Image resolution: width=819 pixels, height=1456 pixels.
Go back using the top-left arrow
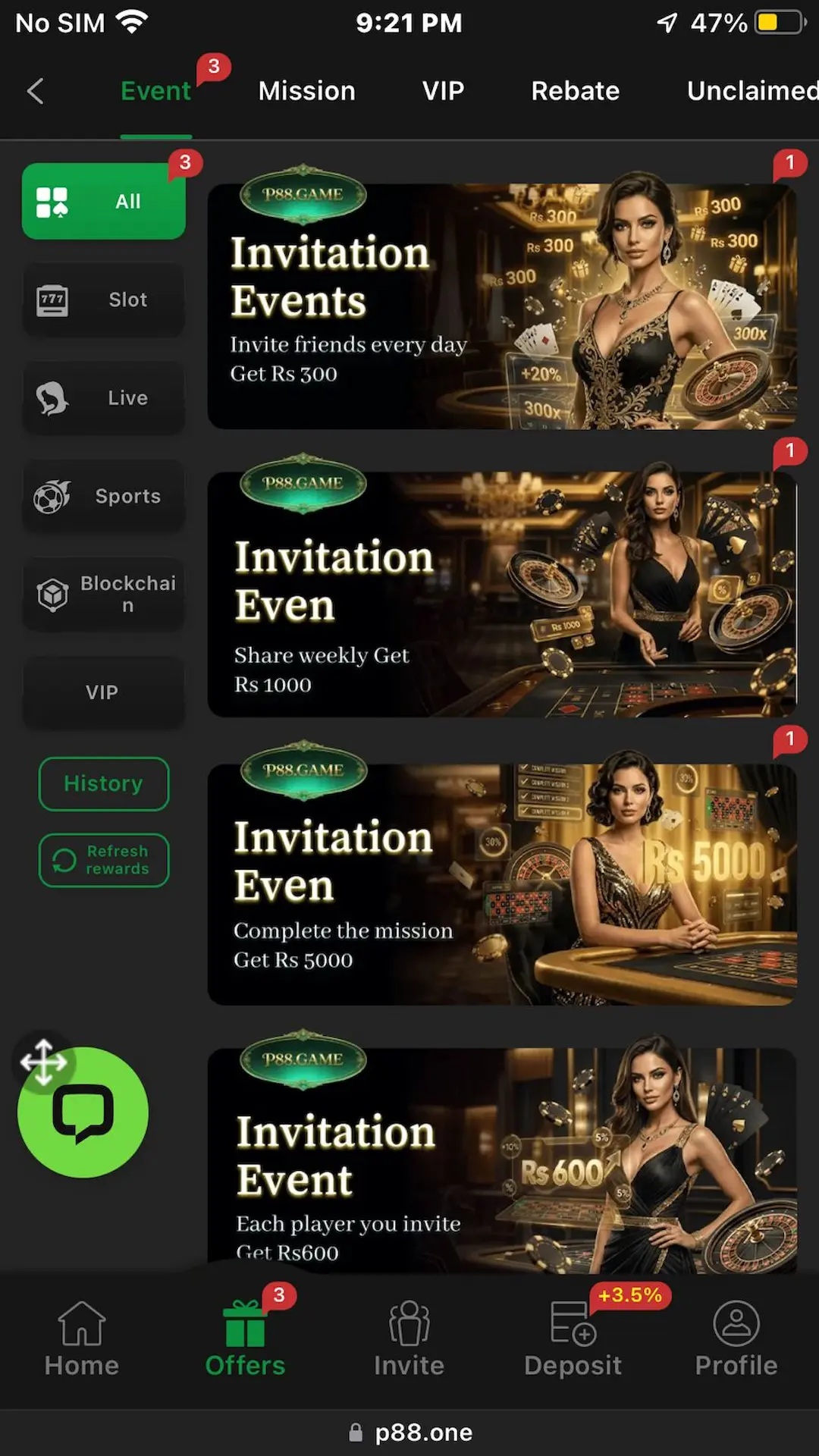(36, 91)
